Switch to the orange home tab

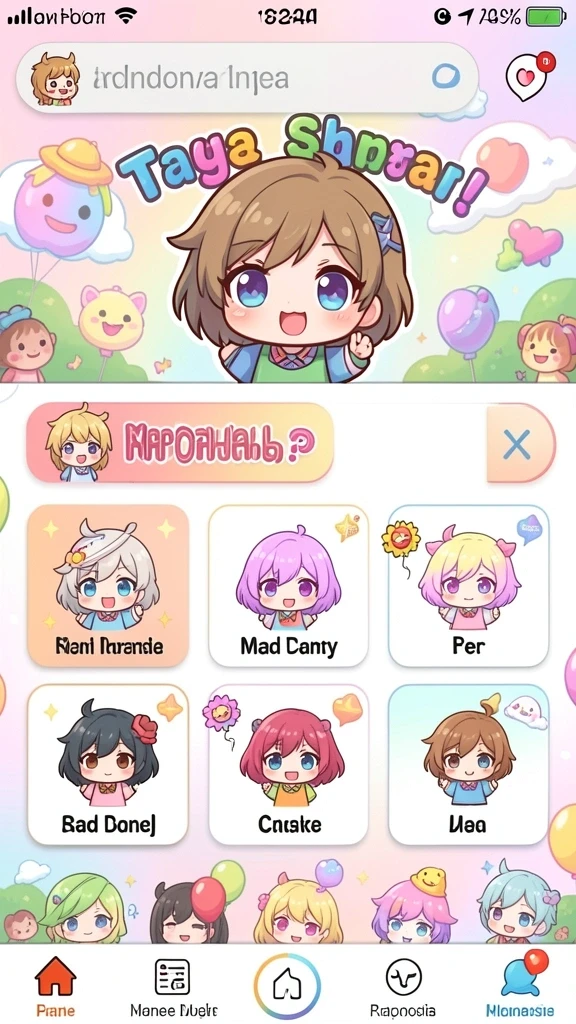click(56, 985)
